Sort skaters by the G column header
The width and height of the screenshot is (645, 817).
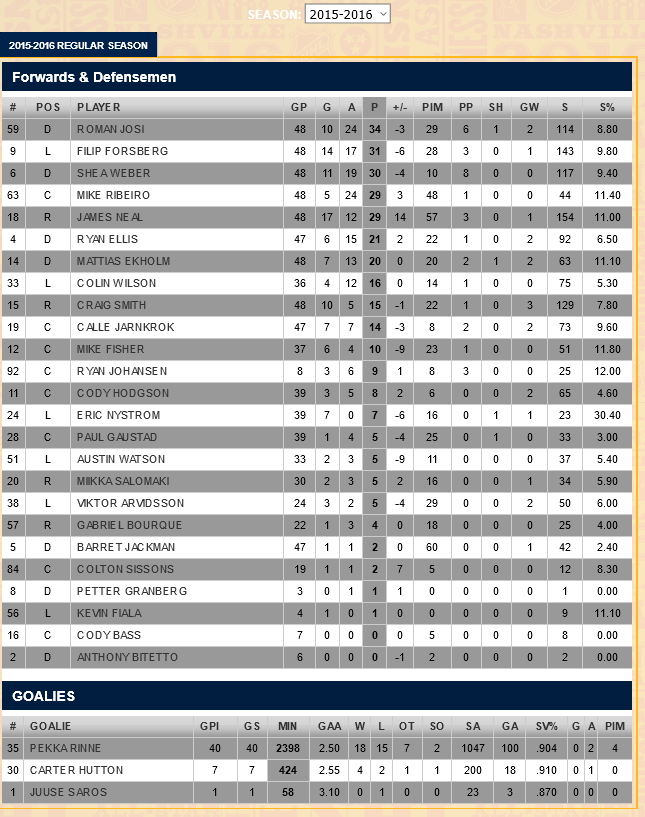click(x=327, y=107)
